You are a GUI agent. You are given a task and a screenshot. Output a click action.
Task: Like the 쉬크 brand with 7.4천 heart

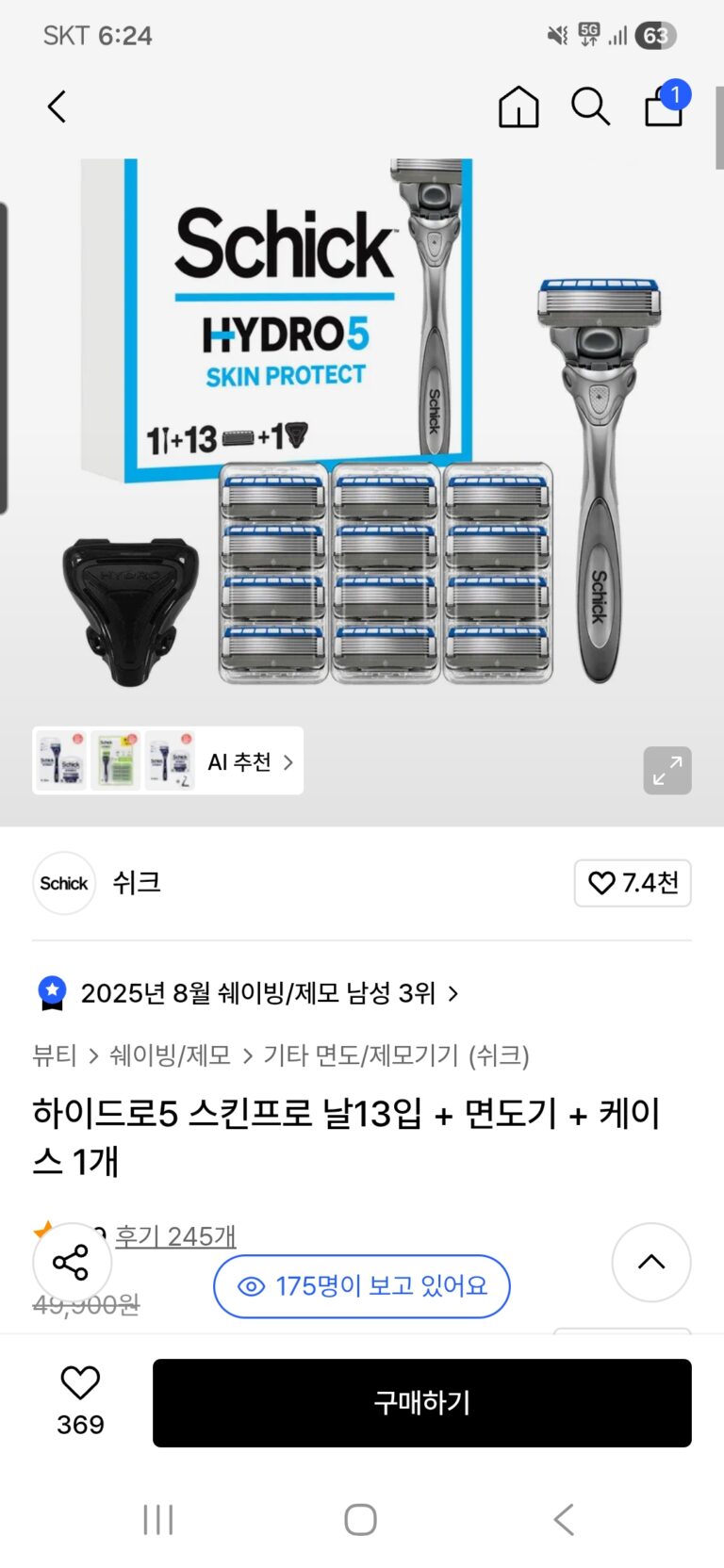(x=633, y=883)
